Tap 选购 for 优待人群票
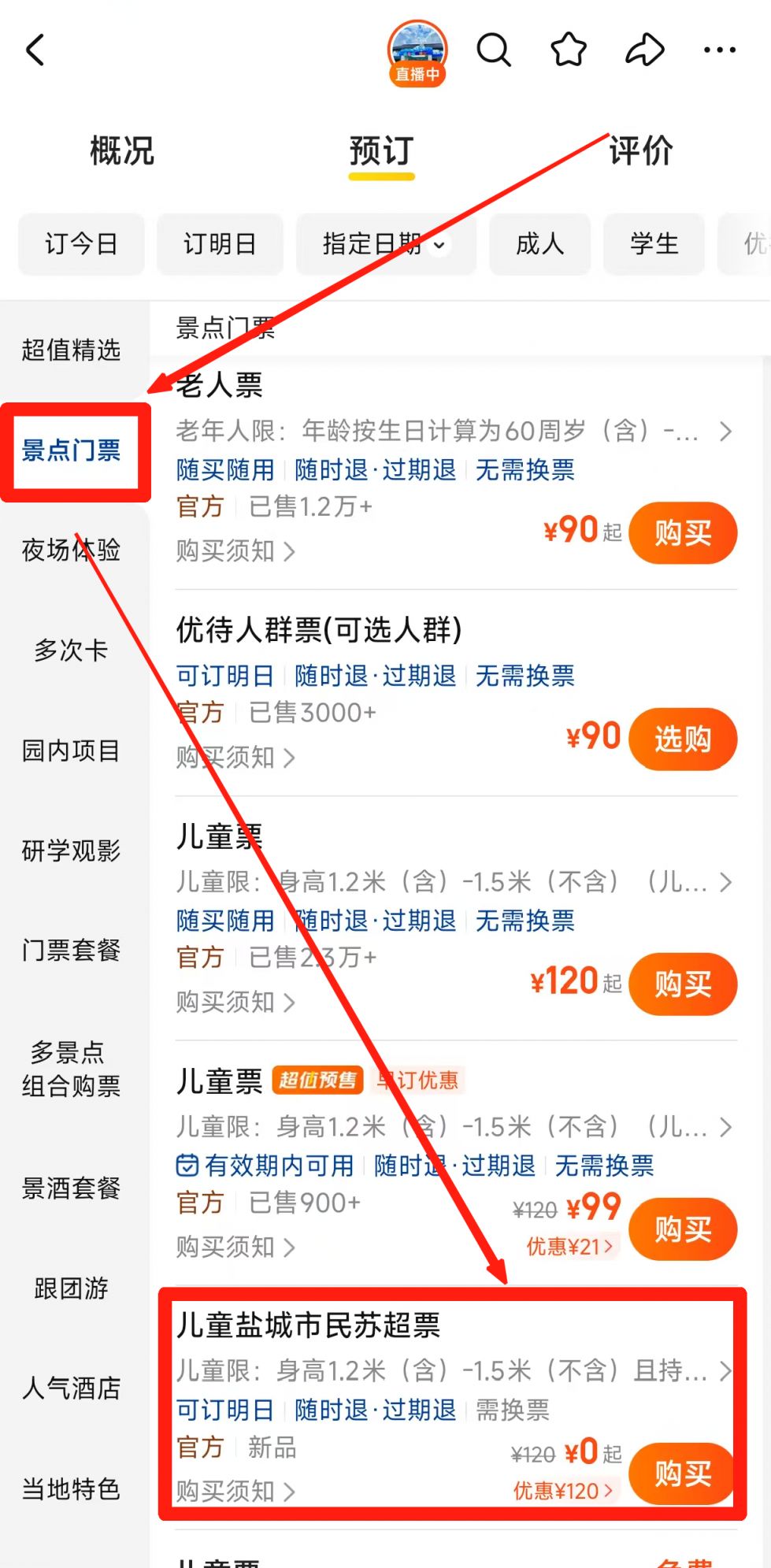The width and height of the screenshot is (771, 1568). tap(683, 739)
